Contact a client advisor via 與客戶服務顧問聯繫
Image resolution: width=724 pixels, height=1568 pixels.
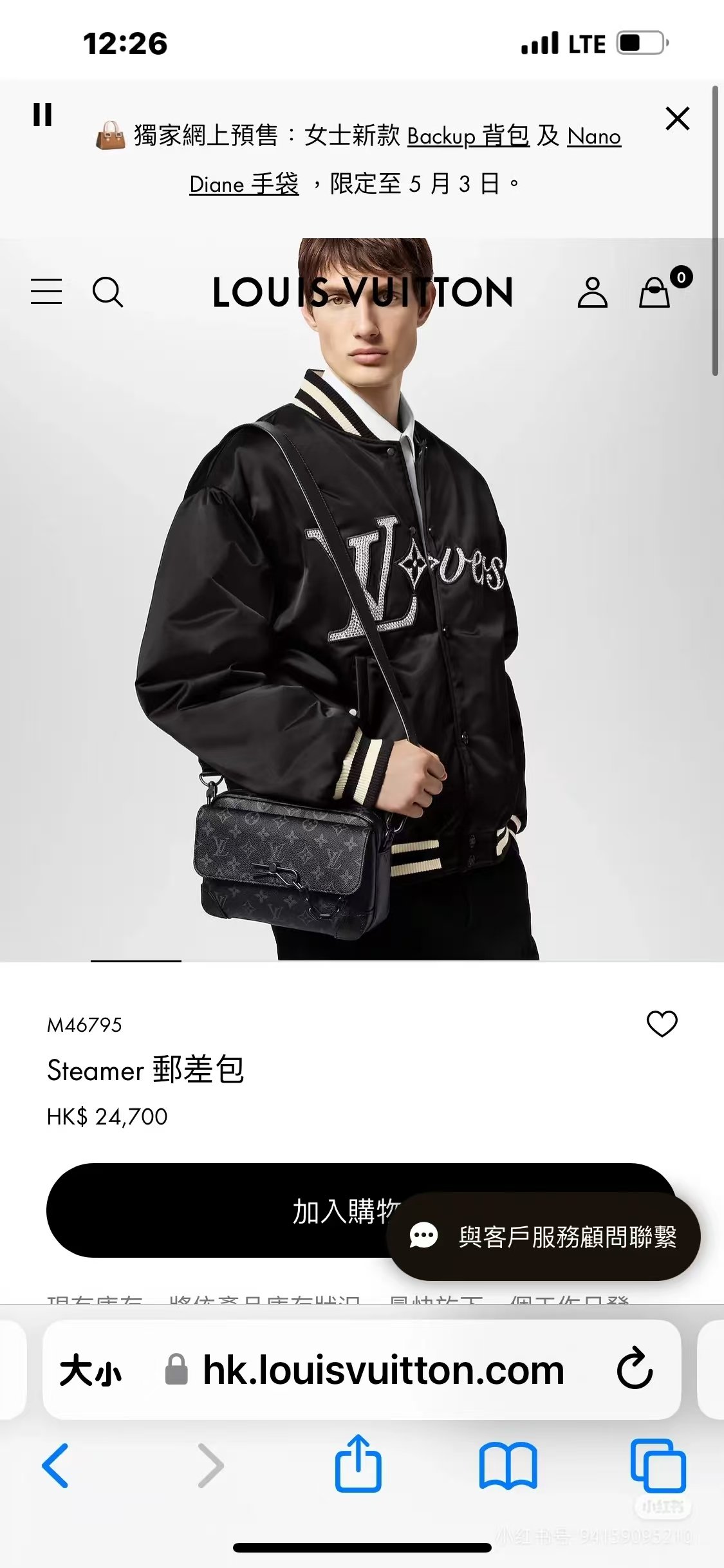point(544,1237)
